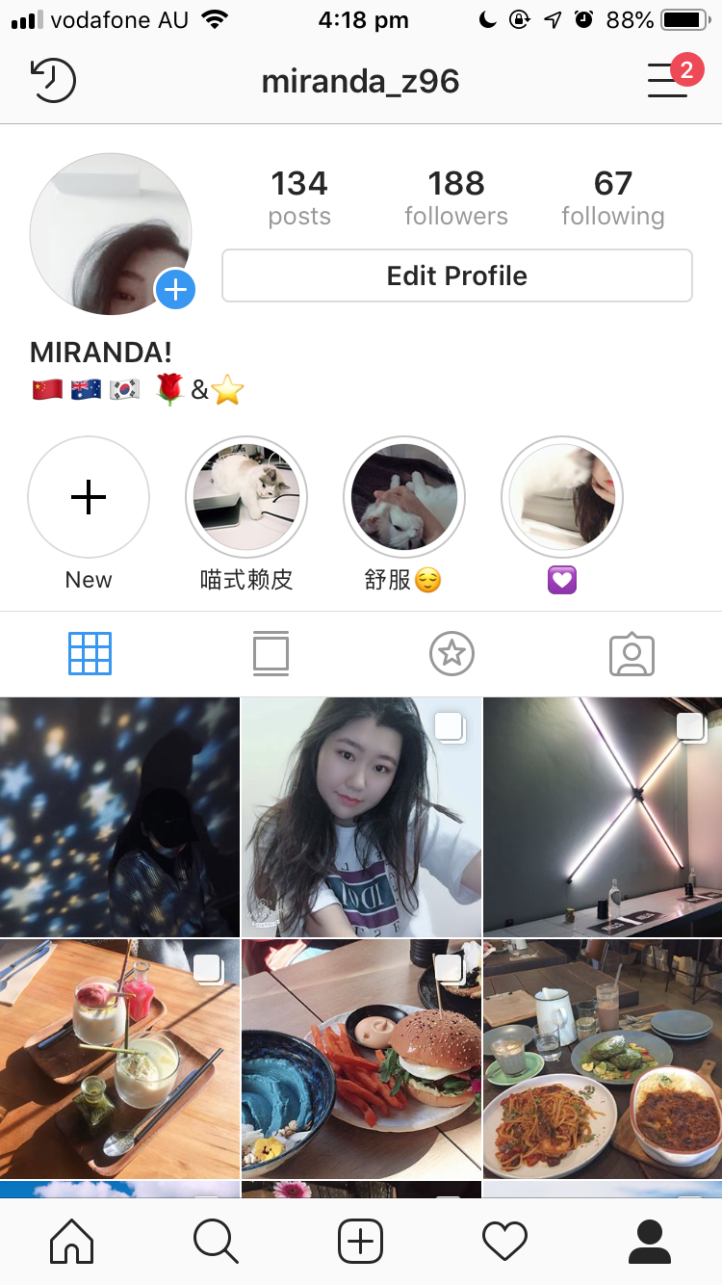Go to the Home feed tab

point(72,1241)
